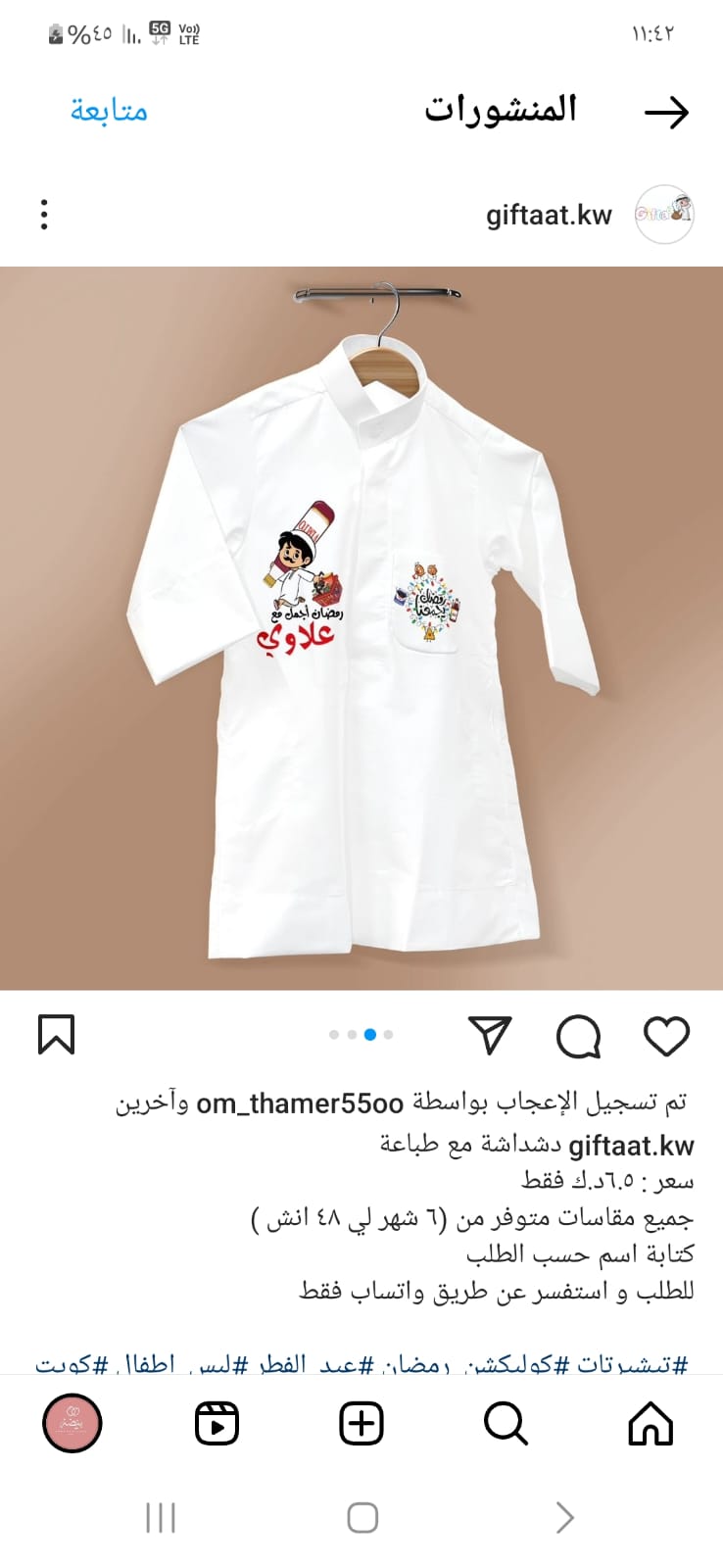The height and width of the screenshot is (1568, 723).
Task: Share the post via paper plane icon
Action: (x=490, y=1035)
